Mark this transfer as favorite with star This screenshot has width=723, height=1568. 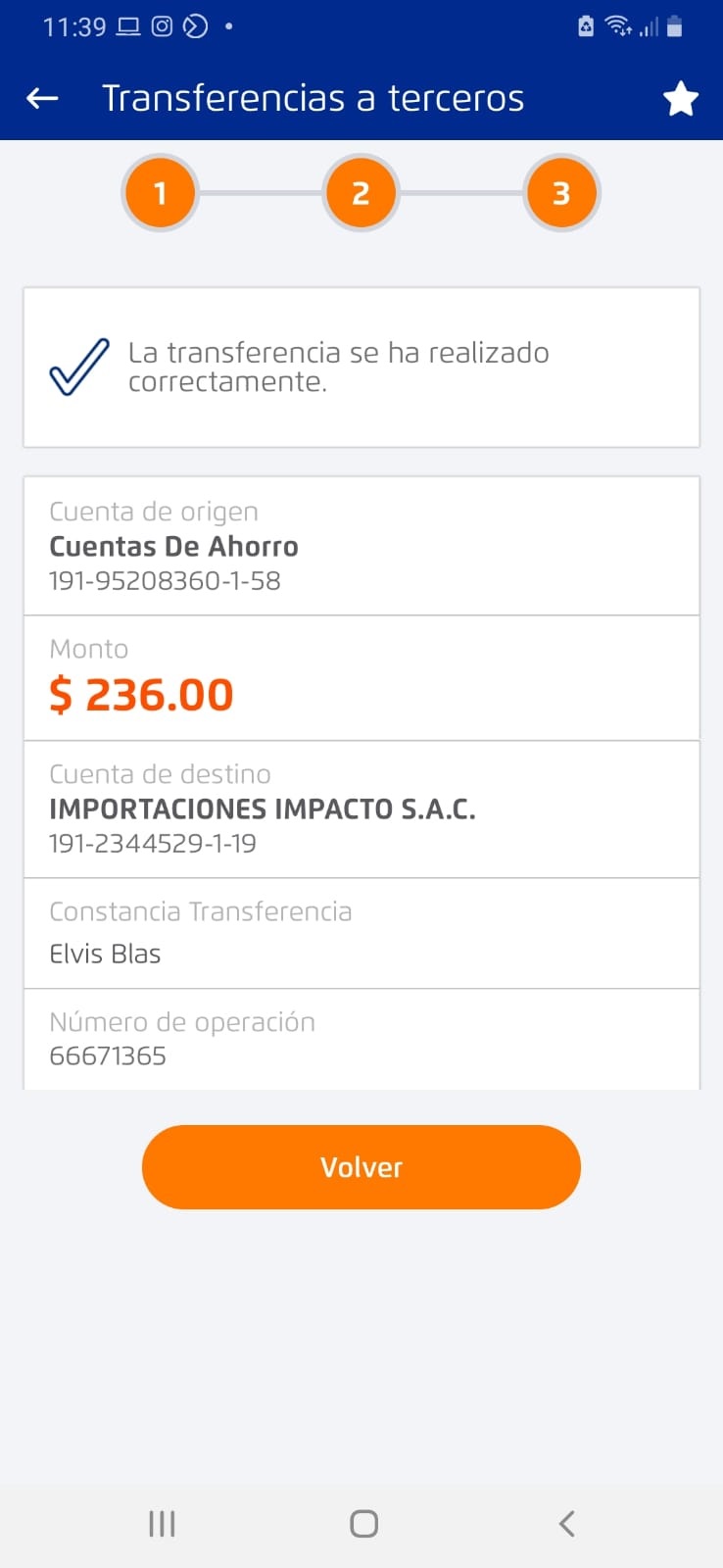680,99
